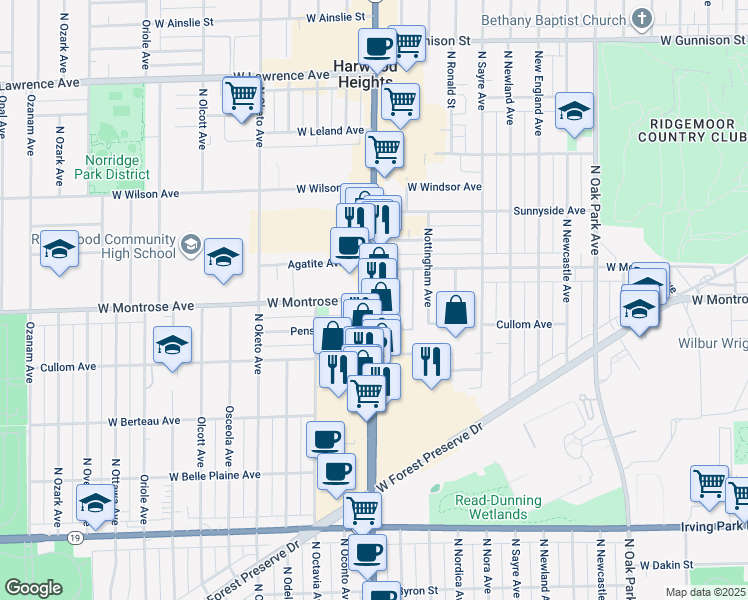Open the coffee marker above Harwood Heights label

click(377, 48)
